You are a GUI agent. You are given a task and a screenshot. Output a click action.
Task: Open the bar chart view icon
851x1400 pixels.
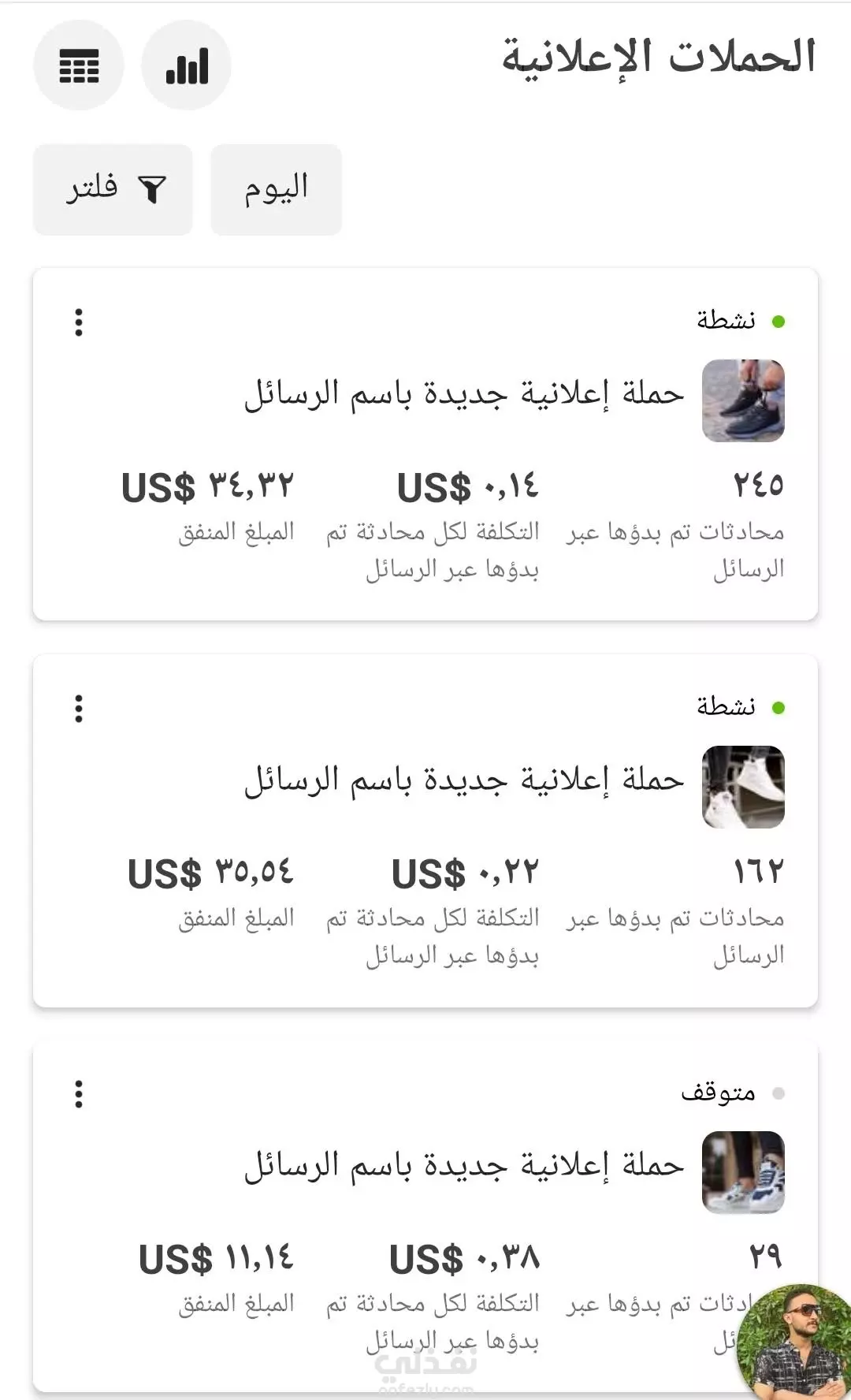click(186, 65)
